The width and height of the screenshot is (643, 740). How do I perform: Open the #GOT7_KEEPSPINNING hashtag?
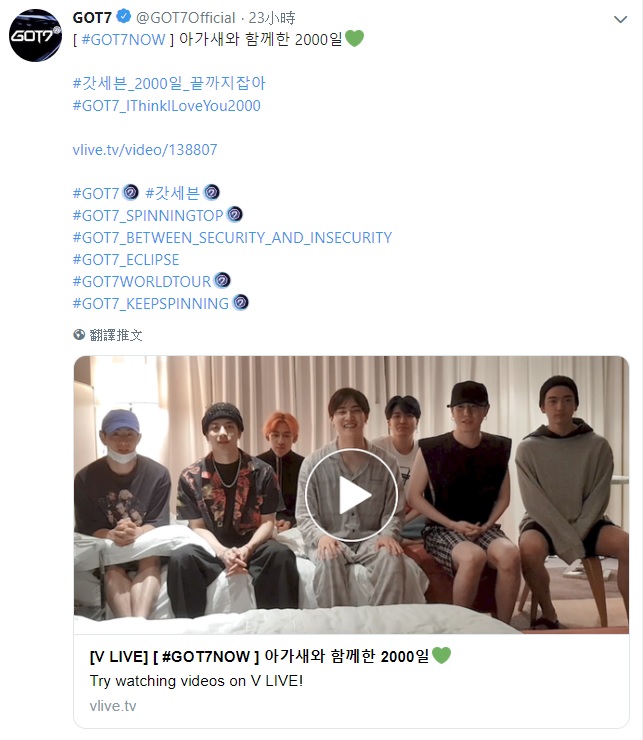pyautogui.click(x=151, y=303)
